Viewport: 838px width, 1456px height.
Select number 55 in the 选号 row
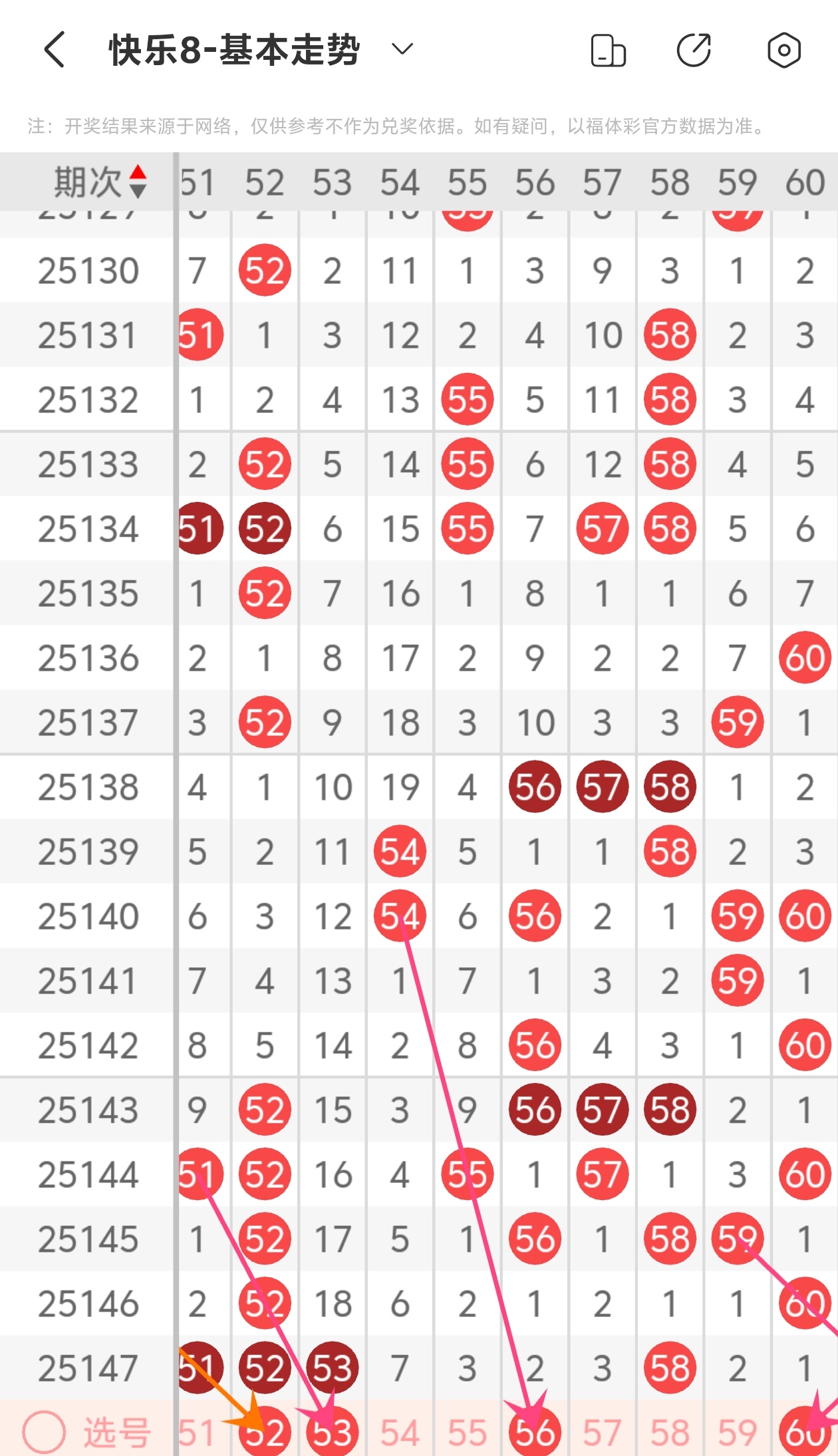[x=468, y=1433]
